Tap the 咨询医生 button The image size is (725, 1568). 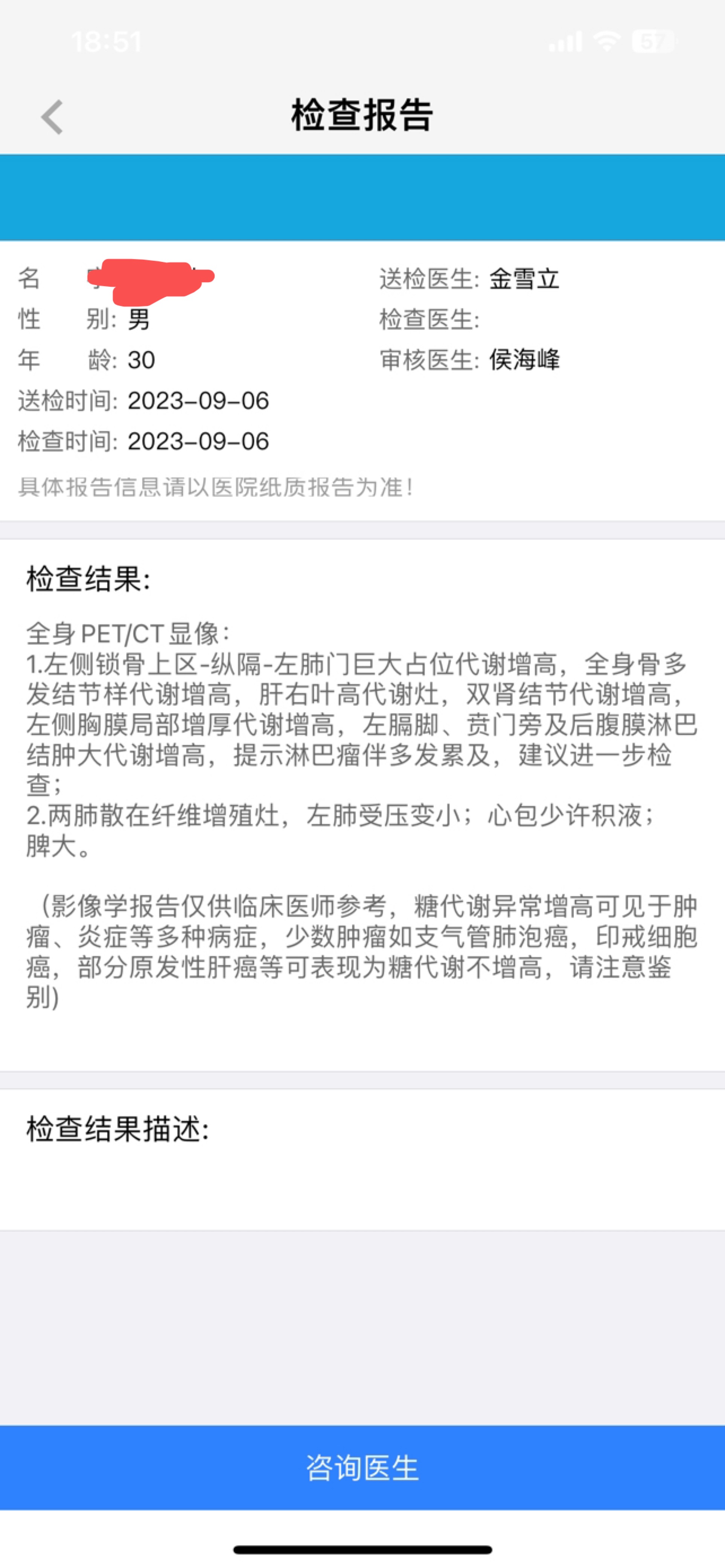coord(362,1467)
